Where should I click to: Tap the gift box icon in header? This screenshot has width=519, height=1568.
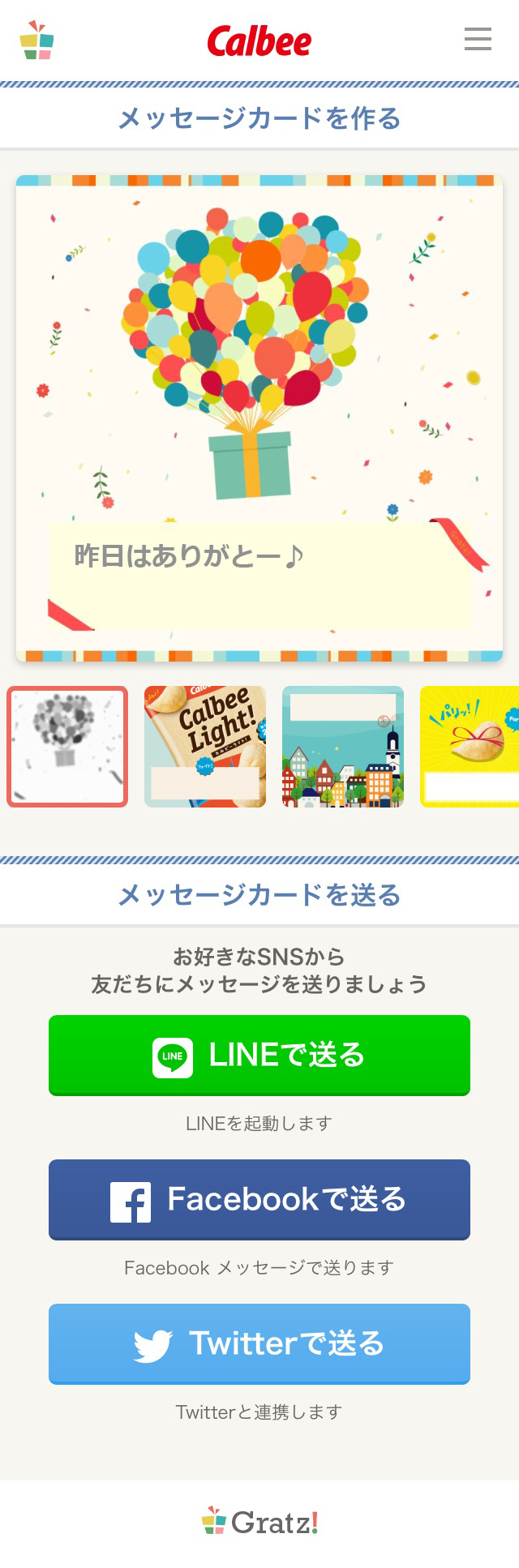pyautogui.click(x=36, y=41)
